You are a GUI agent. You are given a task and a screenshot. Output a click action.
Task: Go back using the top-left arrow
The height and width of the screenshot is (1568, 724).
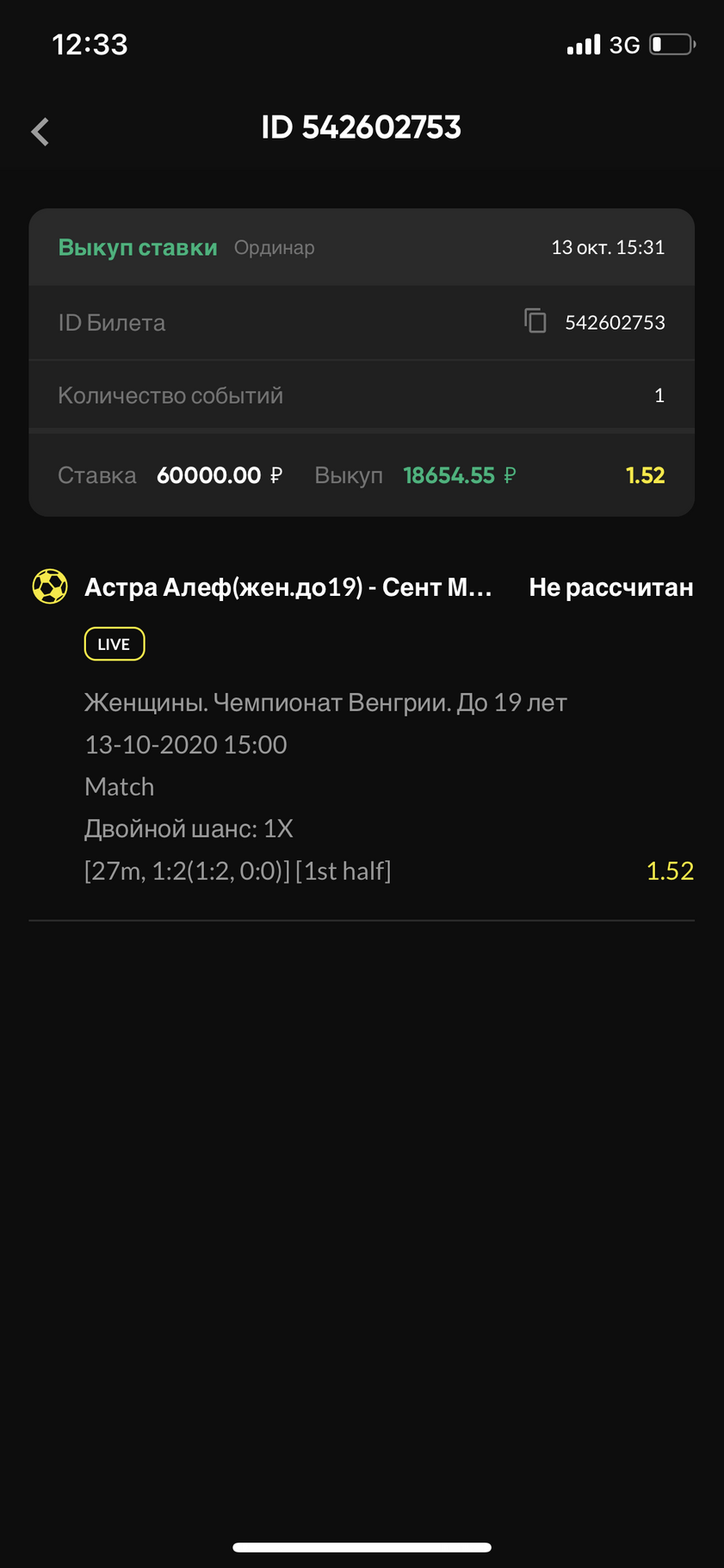[40, 132]
